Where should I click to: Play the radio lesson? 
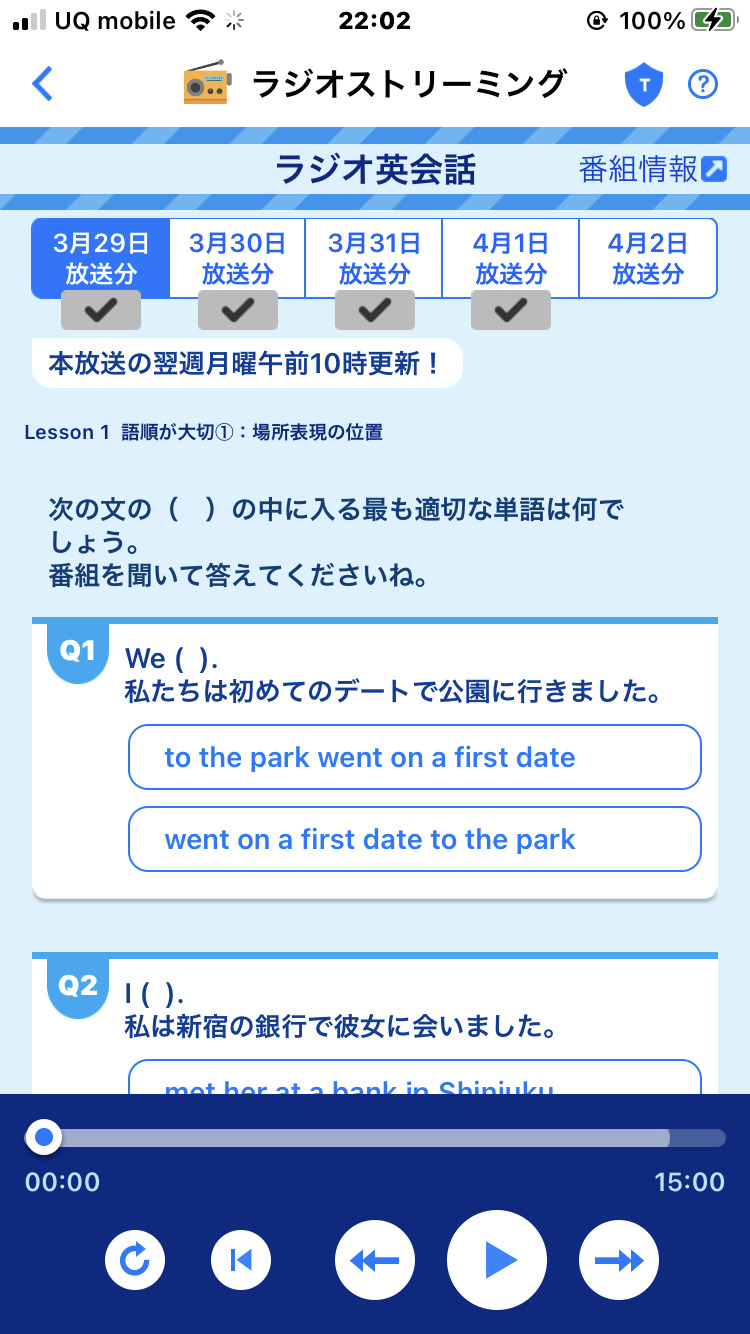click(x=497, y=1260)
